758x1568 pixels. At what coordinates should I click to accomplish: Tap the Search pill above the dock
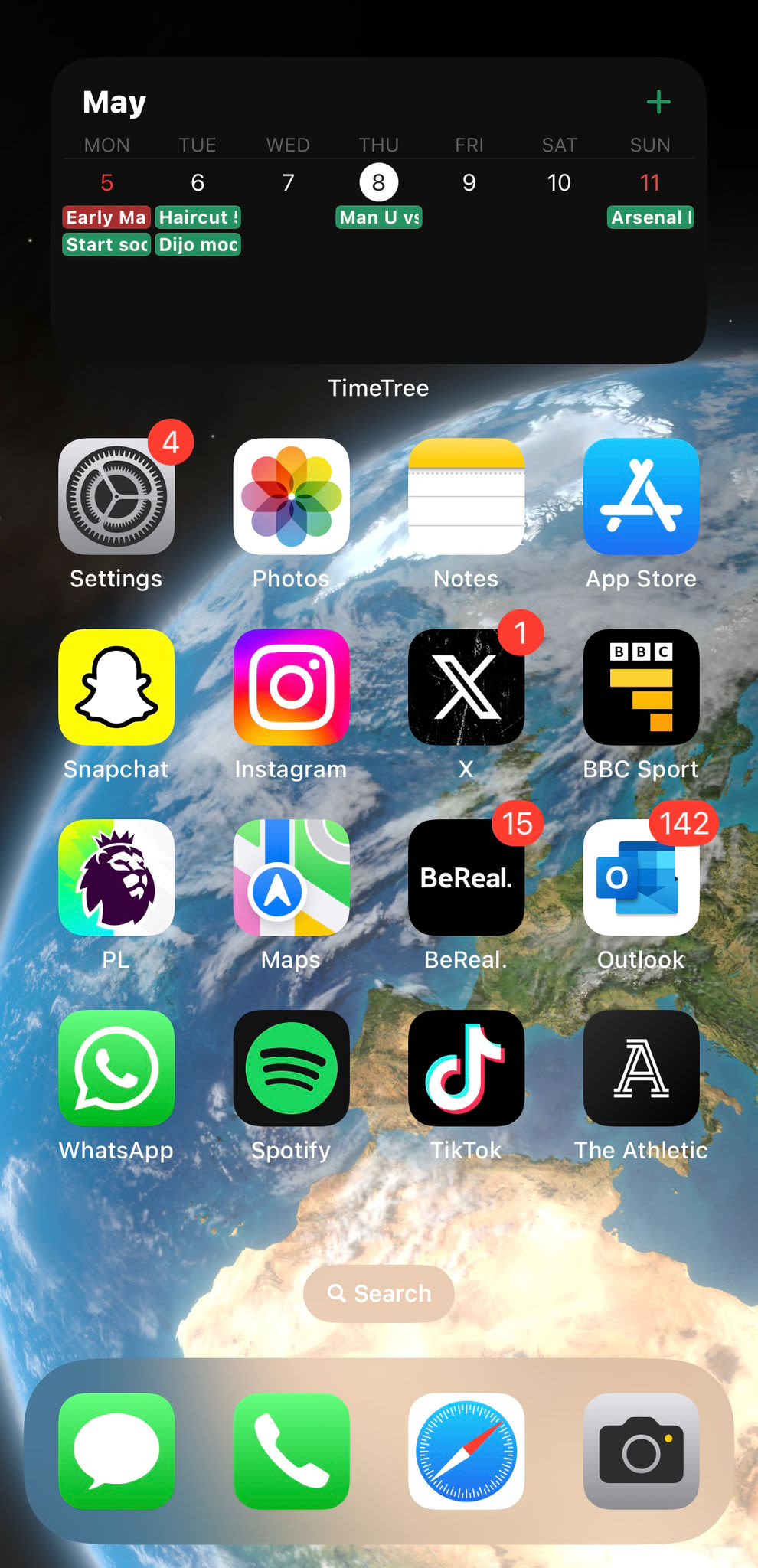click(x=379, y=1293)
